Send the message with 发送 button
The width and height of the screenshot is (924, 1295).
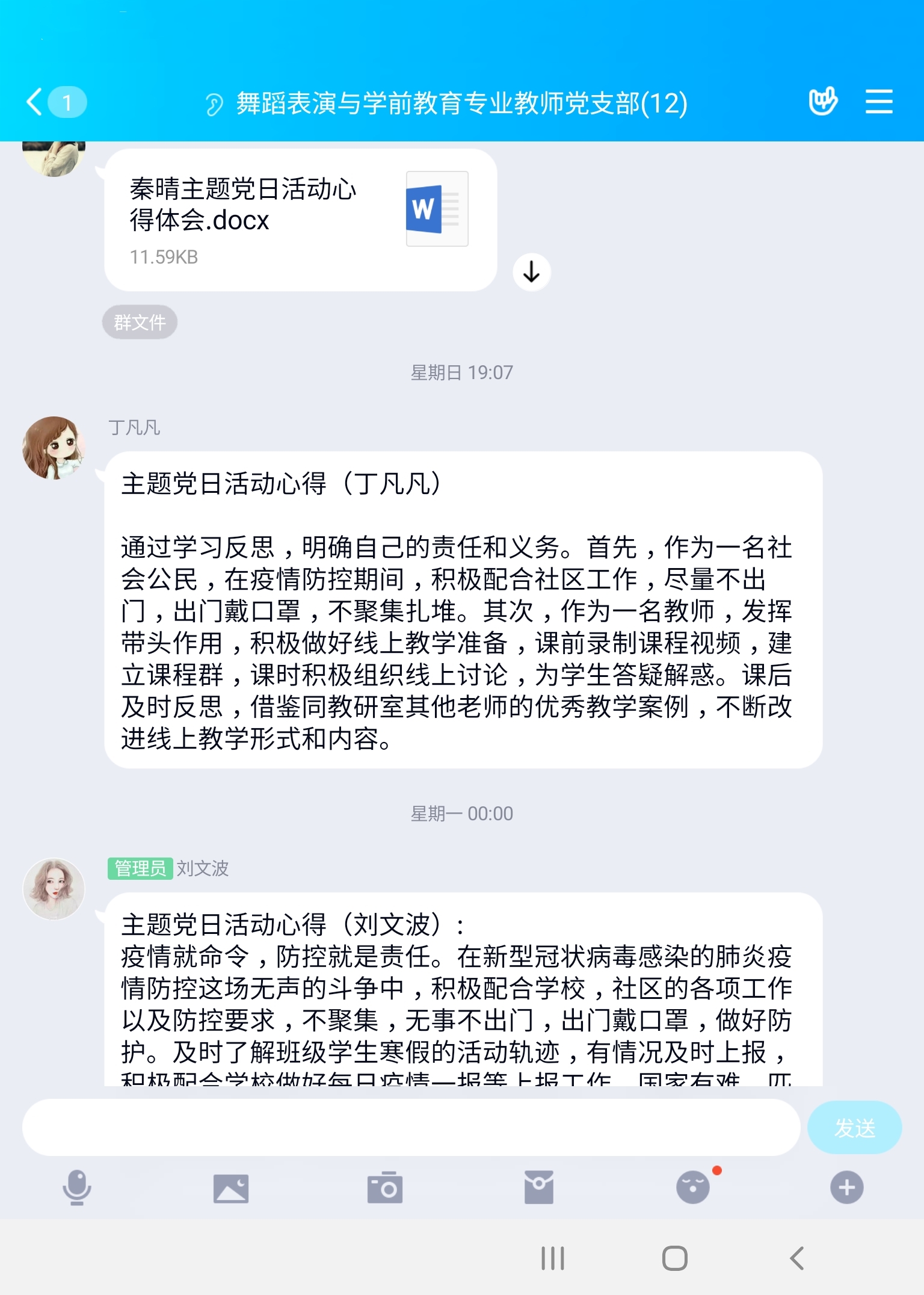point(854,1127)
